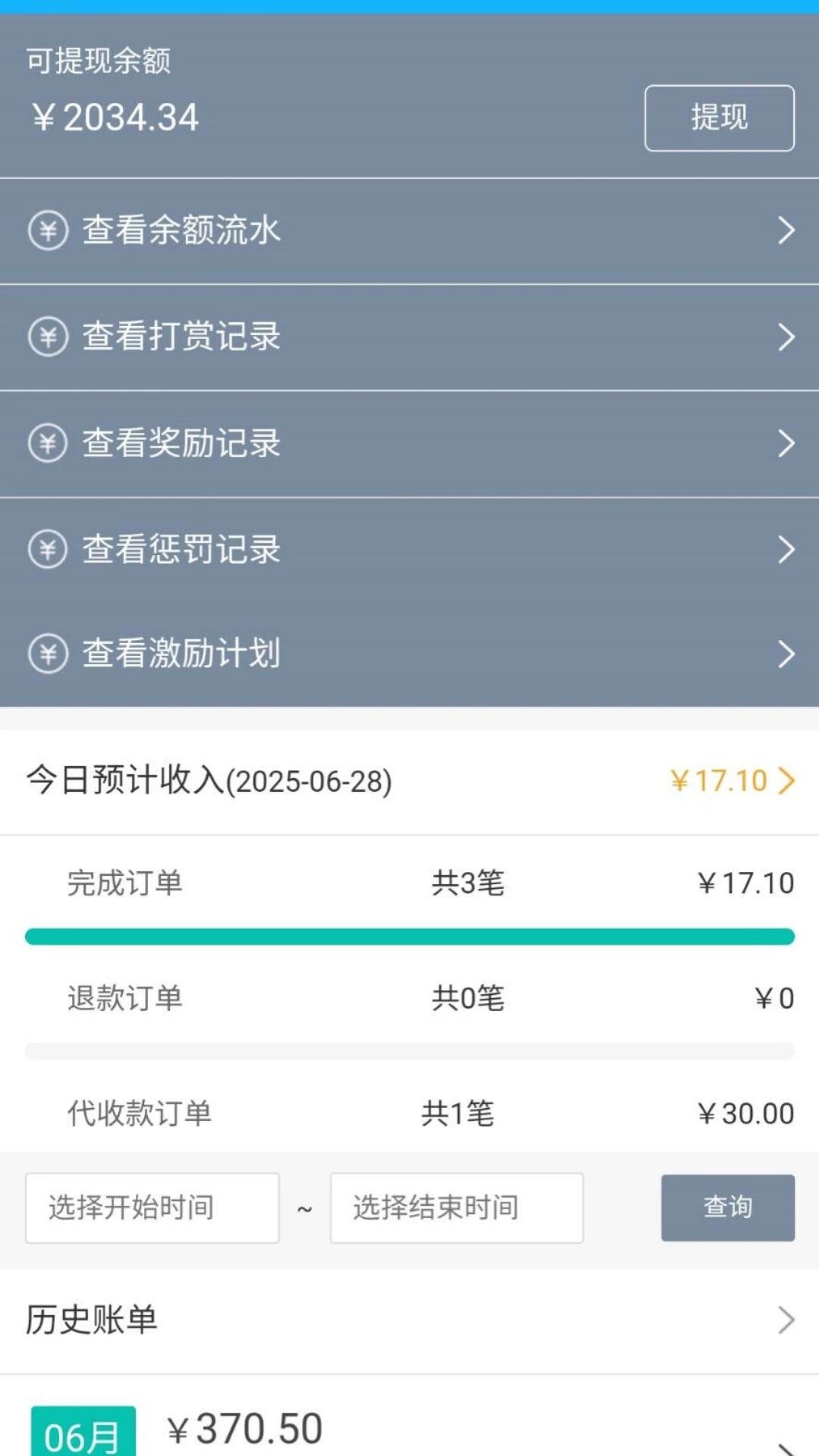Select the end time field
819x1456 pixels.
click(x=457, y=1208)
